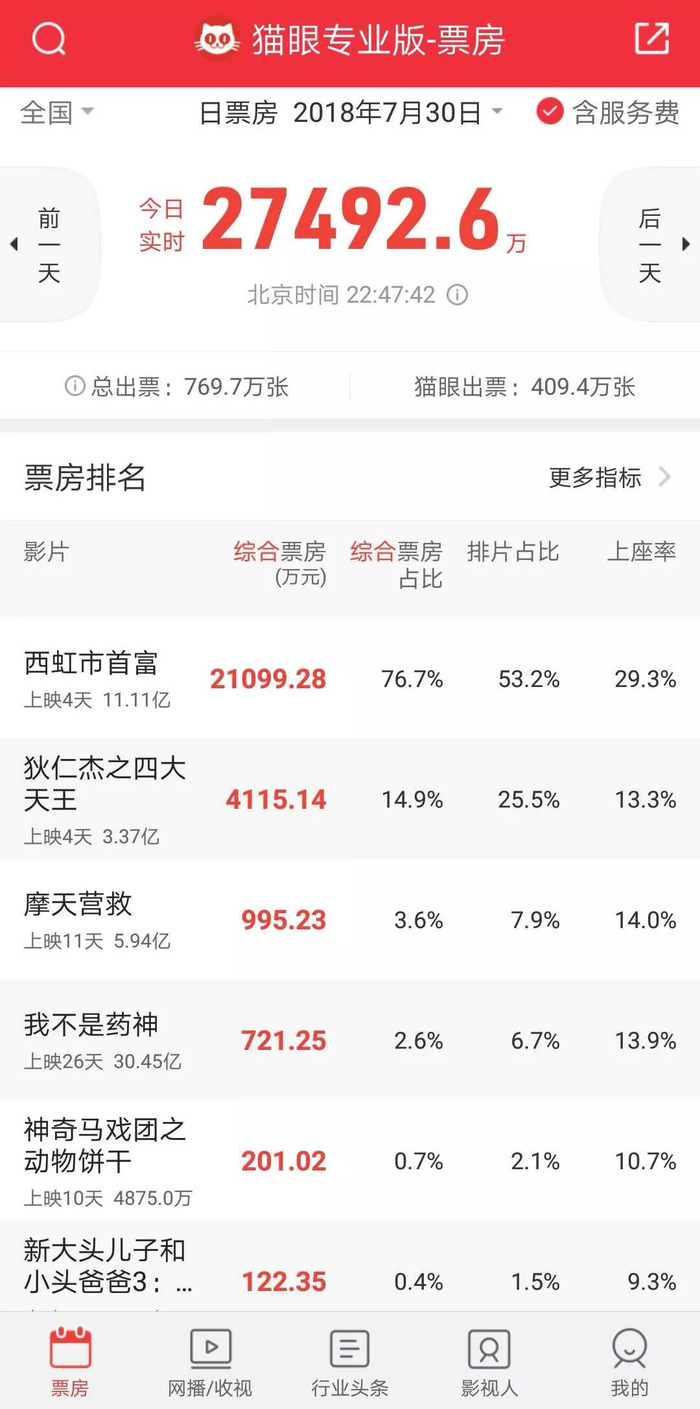Screen dimensions: 700x1409
Task: Tap the info icon beside 北京时间
Action: tap(457, 295)
